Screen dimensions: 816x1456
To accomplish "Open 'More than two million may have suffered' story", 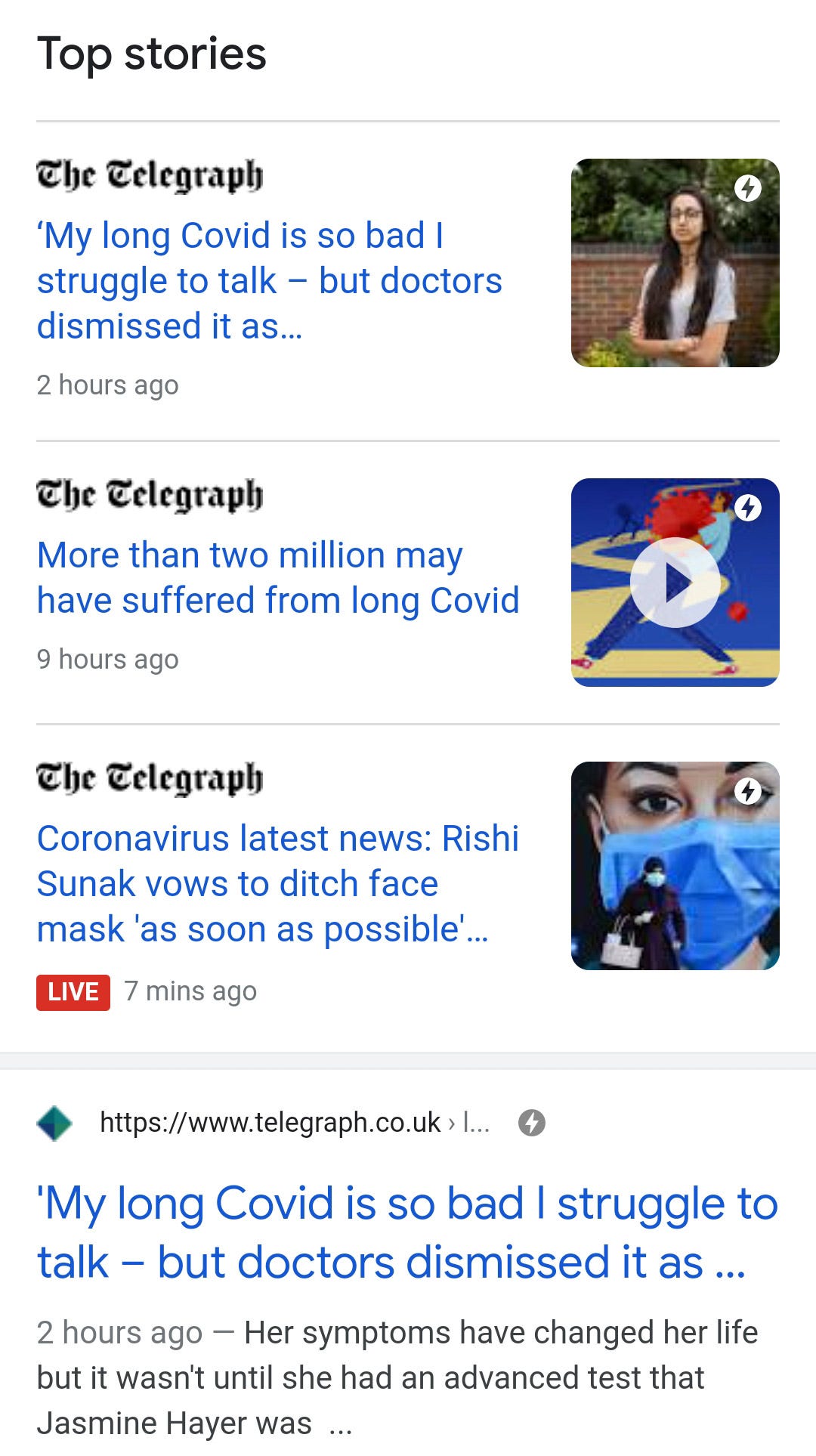I will pos(277,577).
